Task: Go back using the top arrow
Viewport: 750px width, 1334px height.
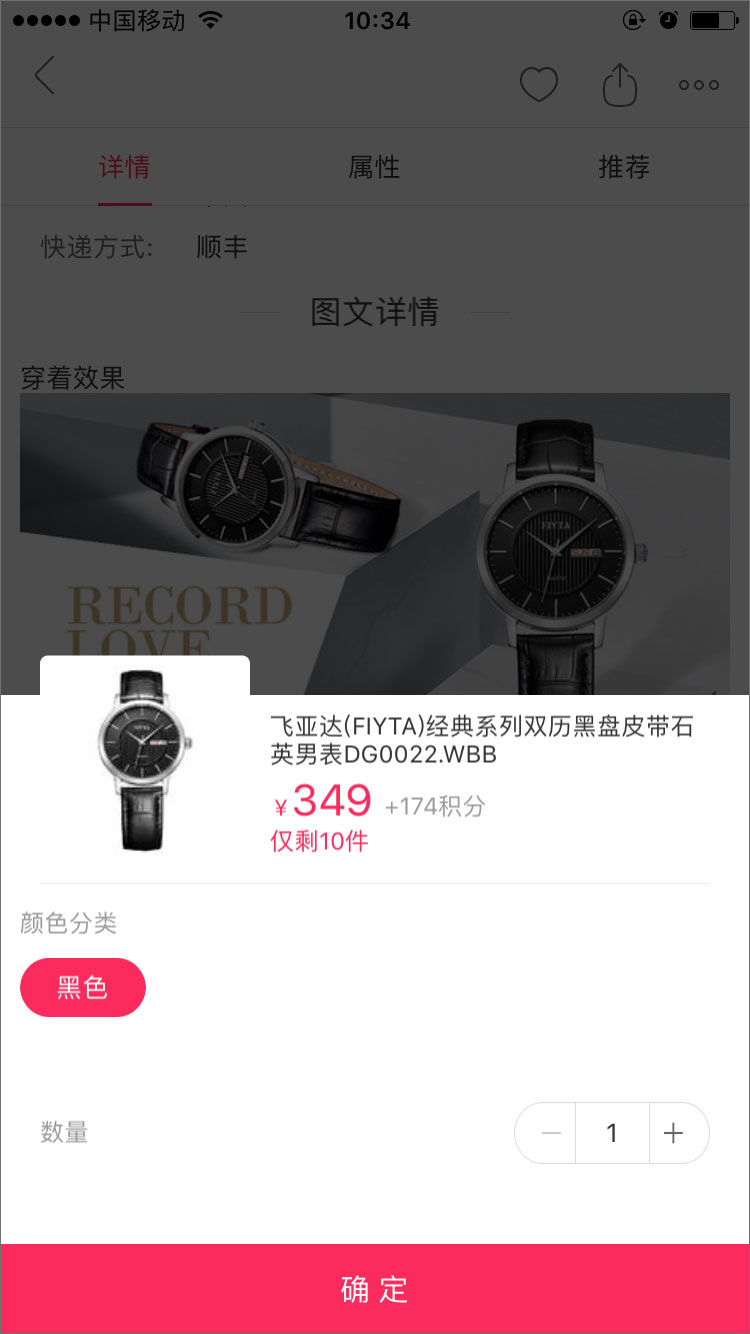Action: (x=45, y=77)
